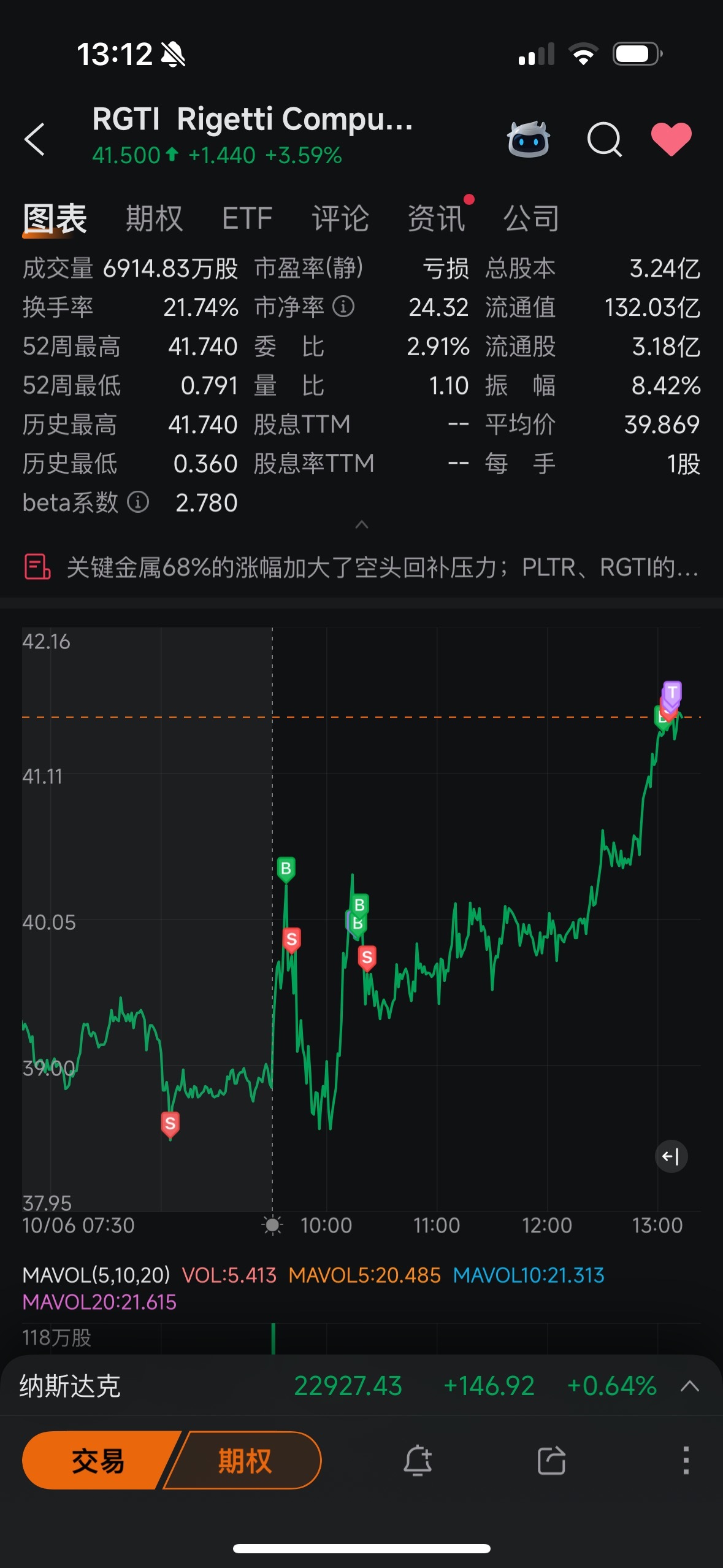Viewport: 723px width, 1568px height.
Task: Open info for beta系数
Action: click(x=138, y=502)
